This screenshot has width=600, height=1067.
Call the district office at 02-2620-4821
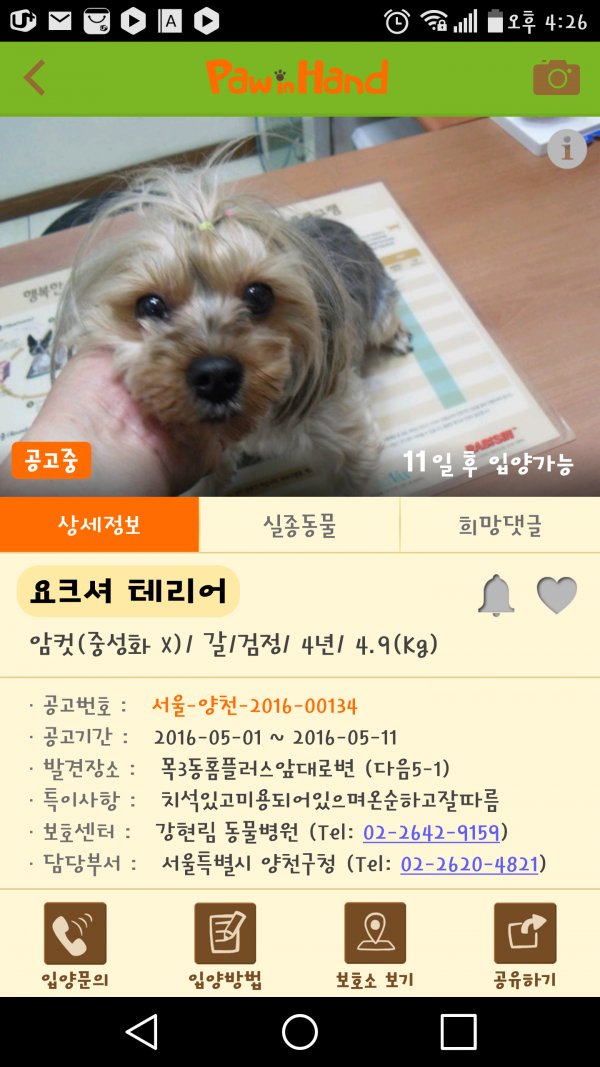click(x=470, y=864)
